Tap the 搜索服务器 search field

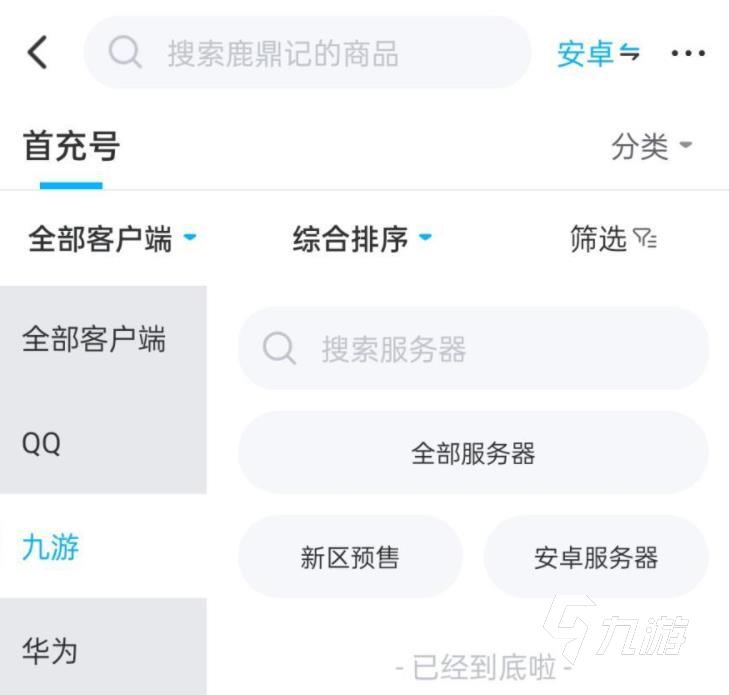[x=473, y=349]
